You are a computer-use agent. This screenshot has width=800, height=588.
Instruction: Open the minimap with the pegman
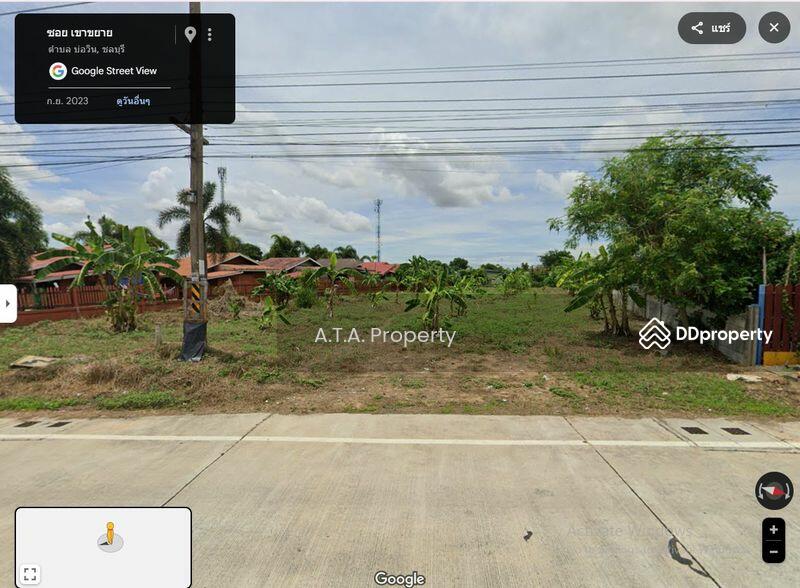point(110,538)
